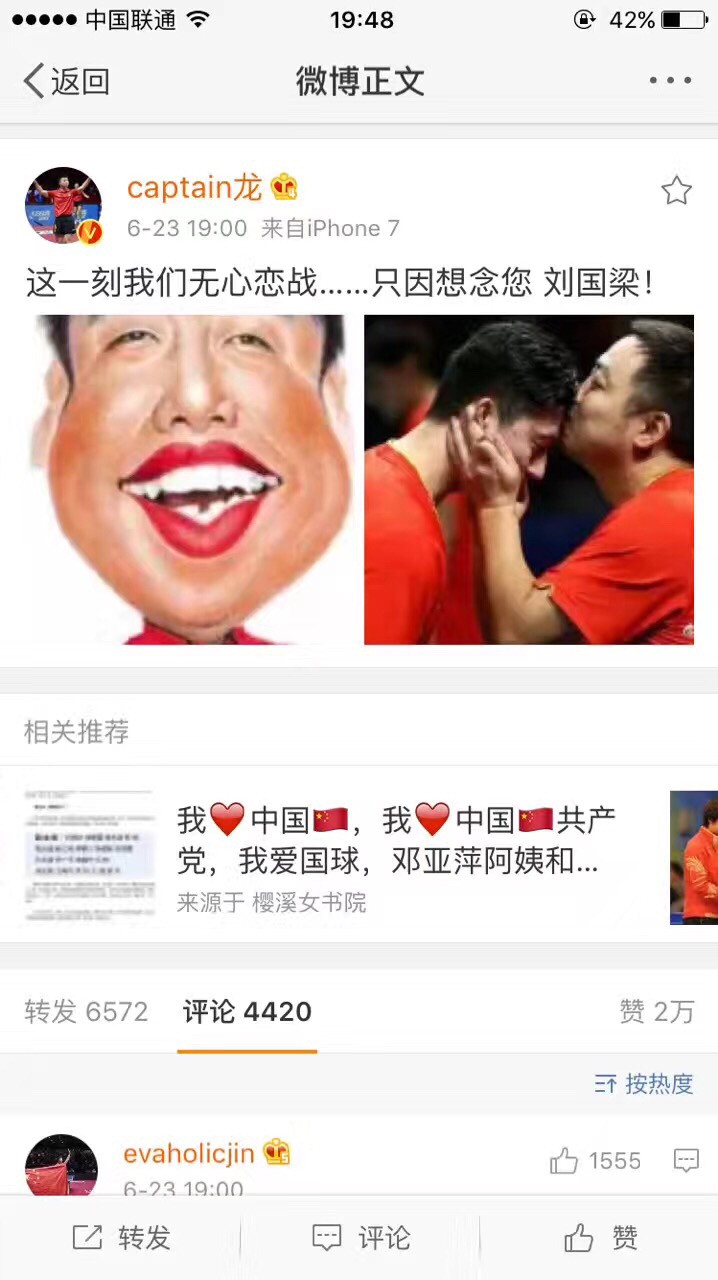The height and width of the screenshot is (1280, 718).
Task: View the photo of two men in red
Action: click(529, 480)
